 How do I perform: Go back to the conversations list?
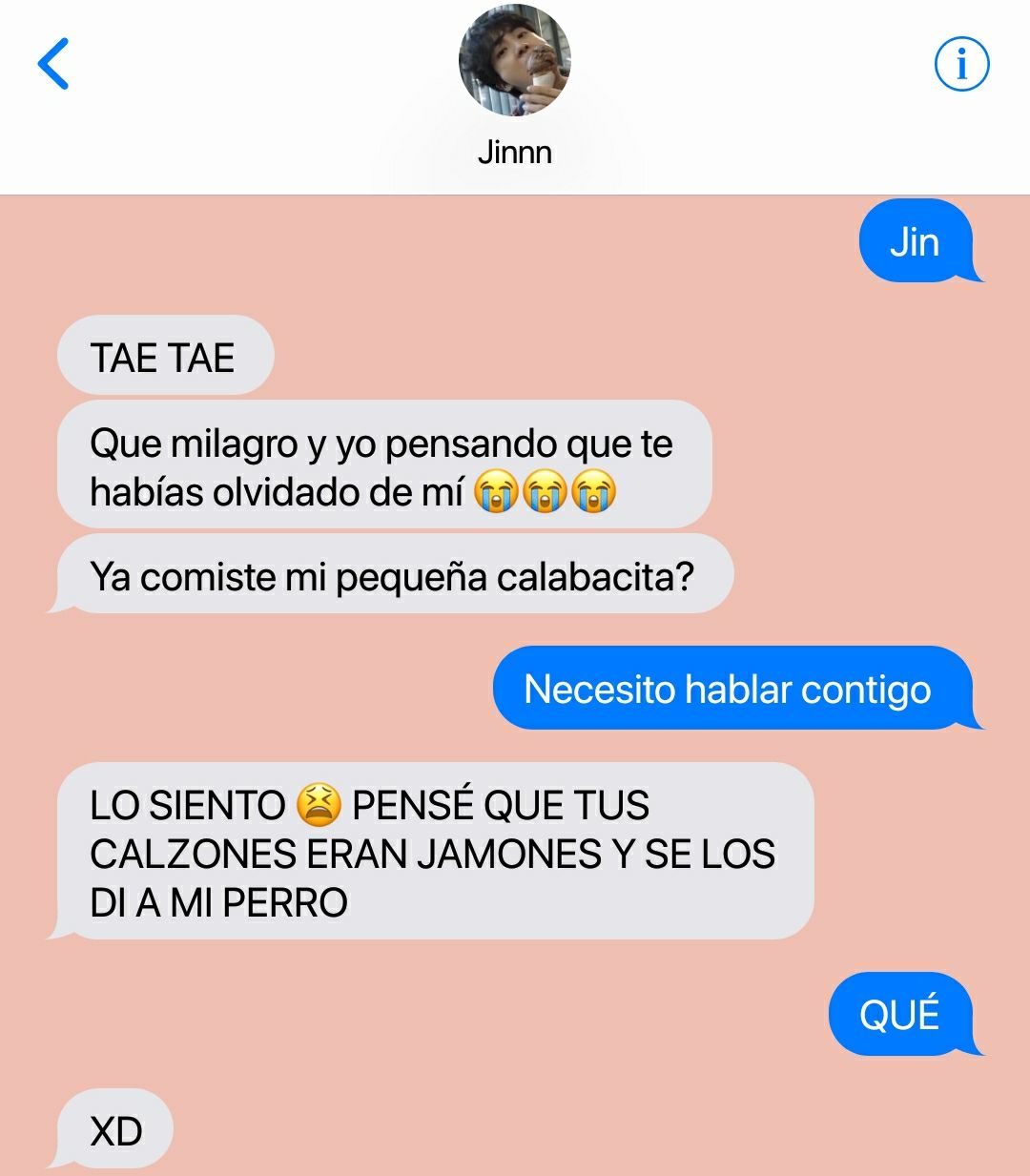click(53, 64)
